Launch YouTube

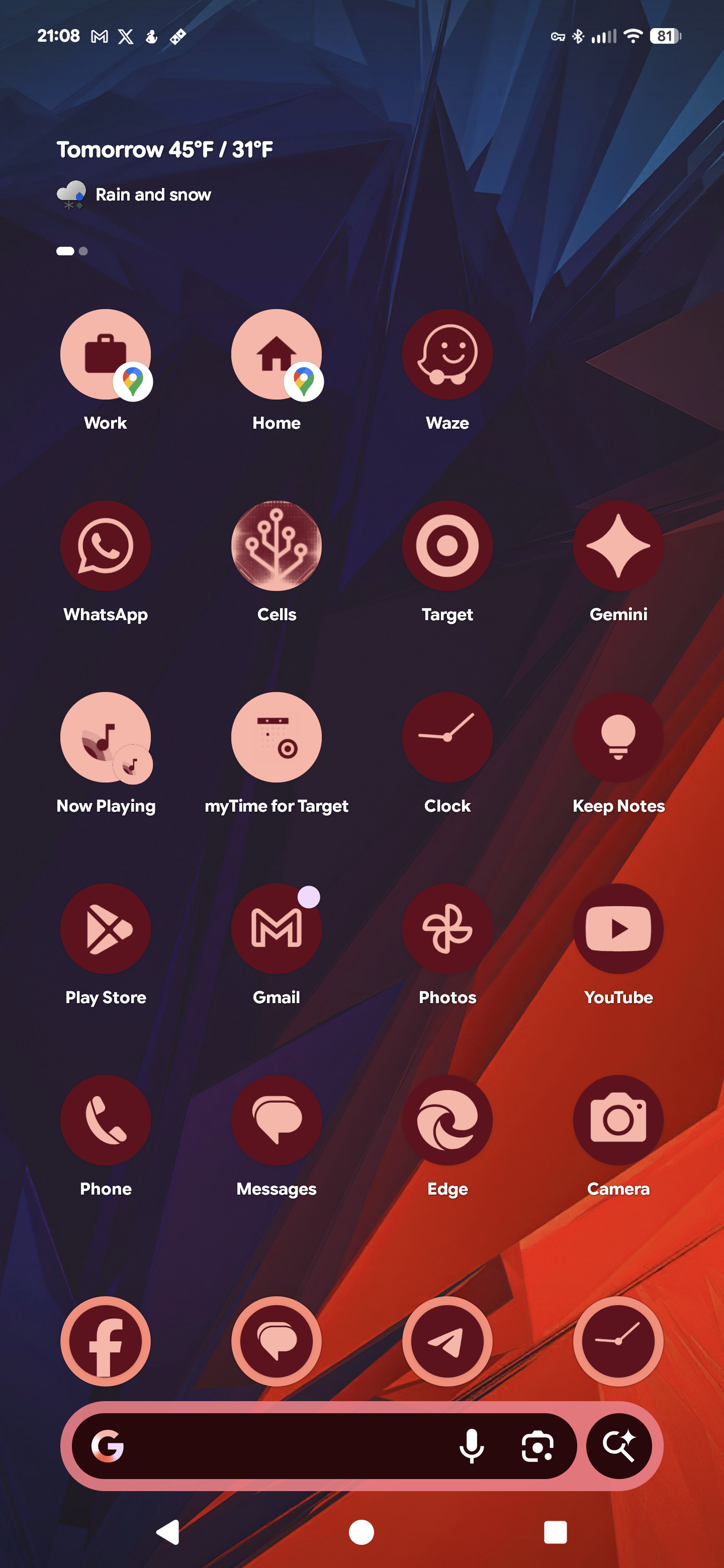tap(618, 929)
